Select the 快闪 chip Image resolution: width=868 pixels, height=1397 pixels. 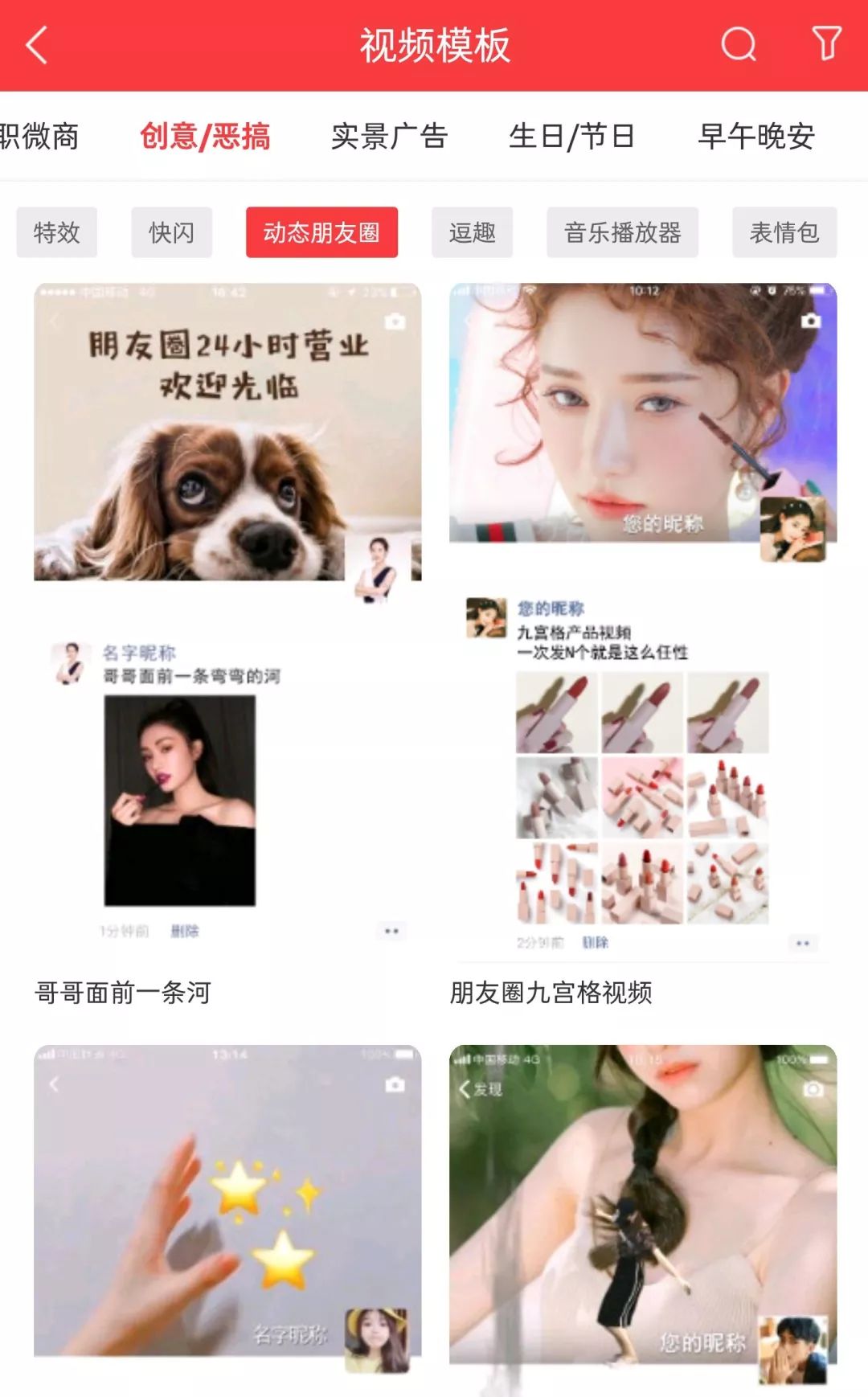pos(171,232)
